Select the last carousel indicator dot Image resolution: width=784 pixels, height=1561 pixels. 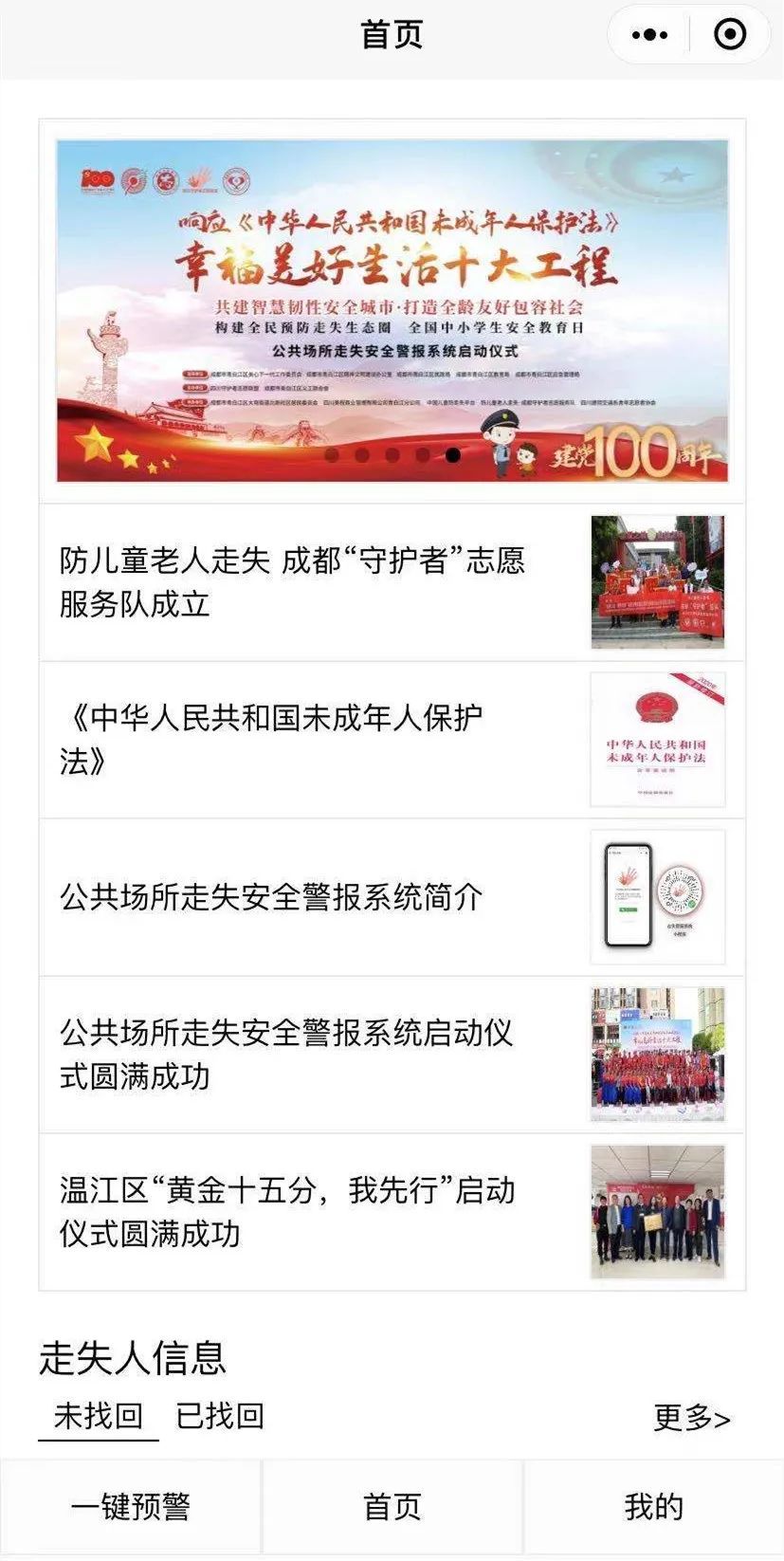453,455
